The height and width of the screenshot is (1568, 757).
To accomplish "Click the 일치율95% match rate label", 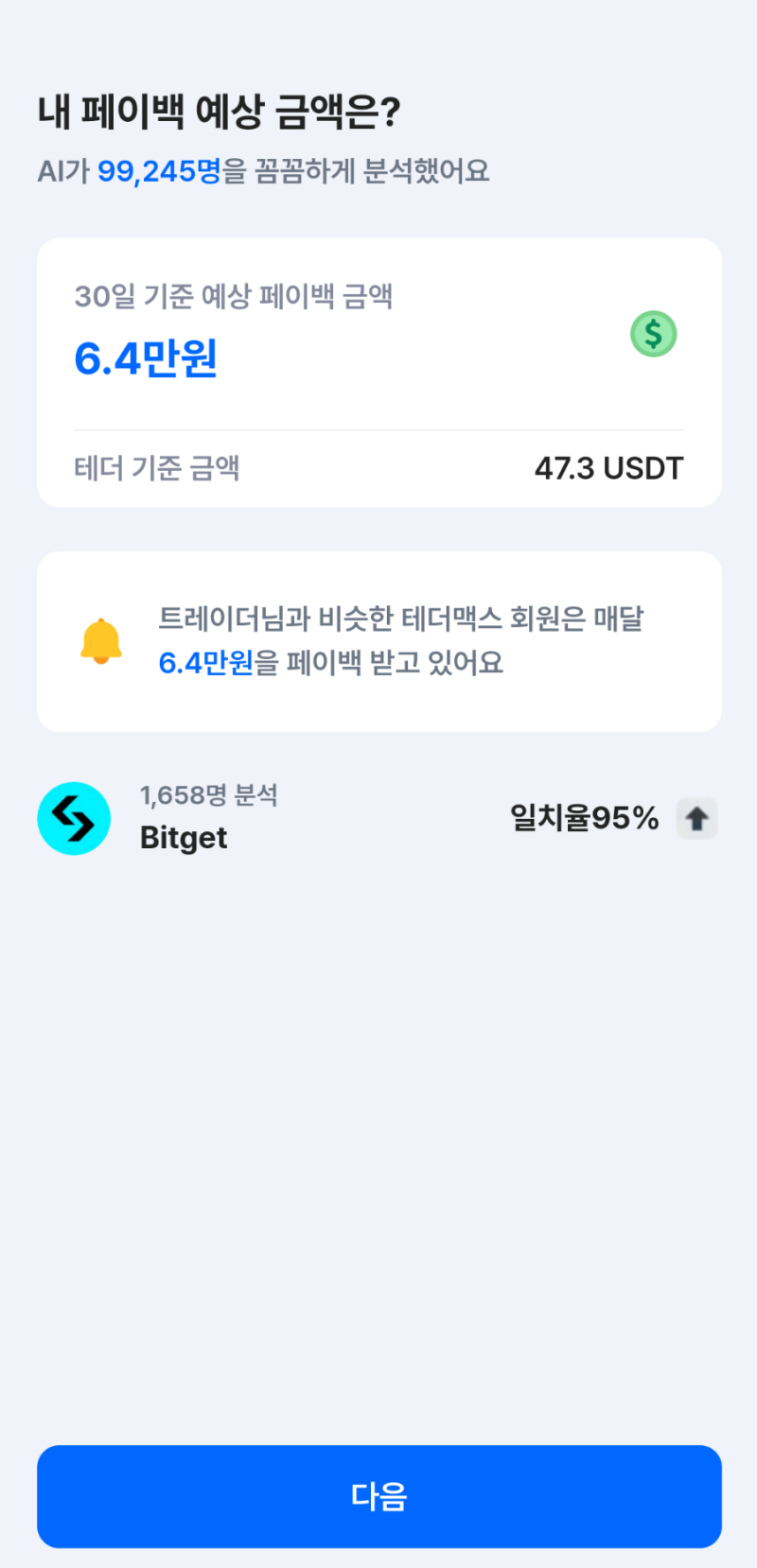I will coord(584,818).
